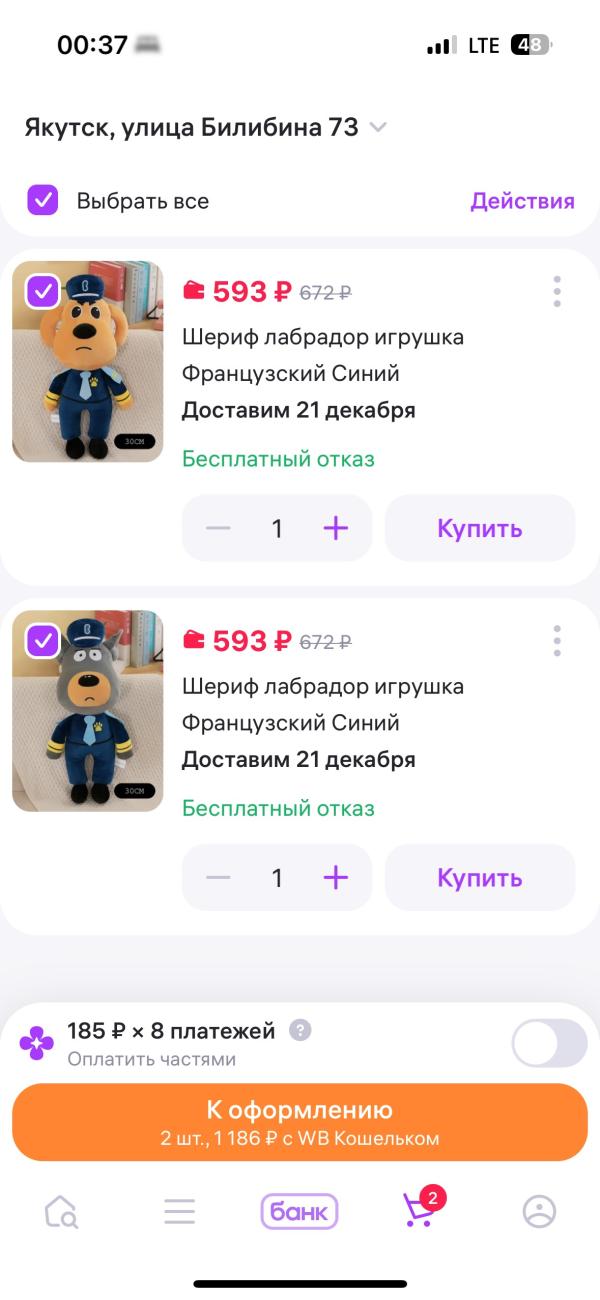Show info about the 8 платежей installment

click(x=300, y=1030)
